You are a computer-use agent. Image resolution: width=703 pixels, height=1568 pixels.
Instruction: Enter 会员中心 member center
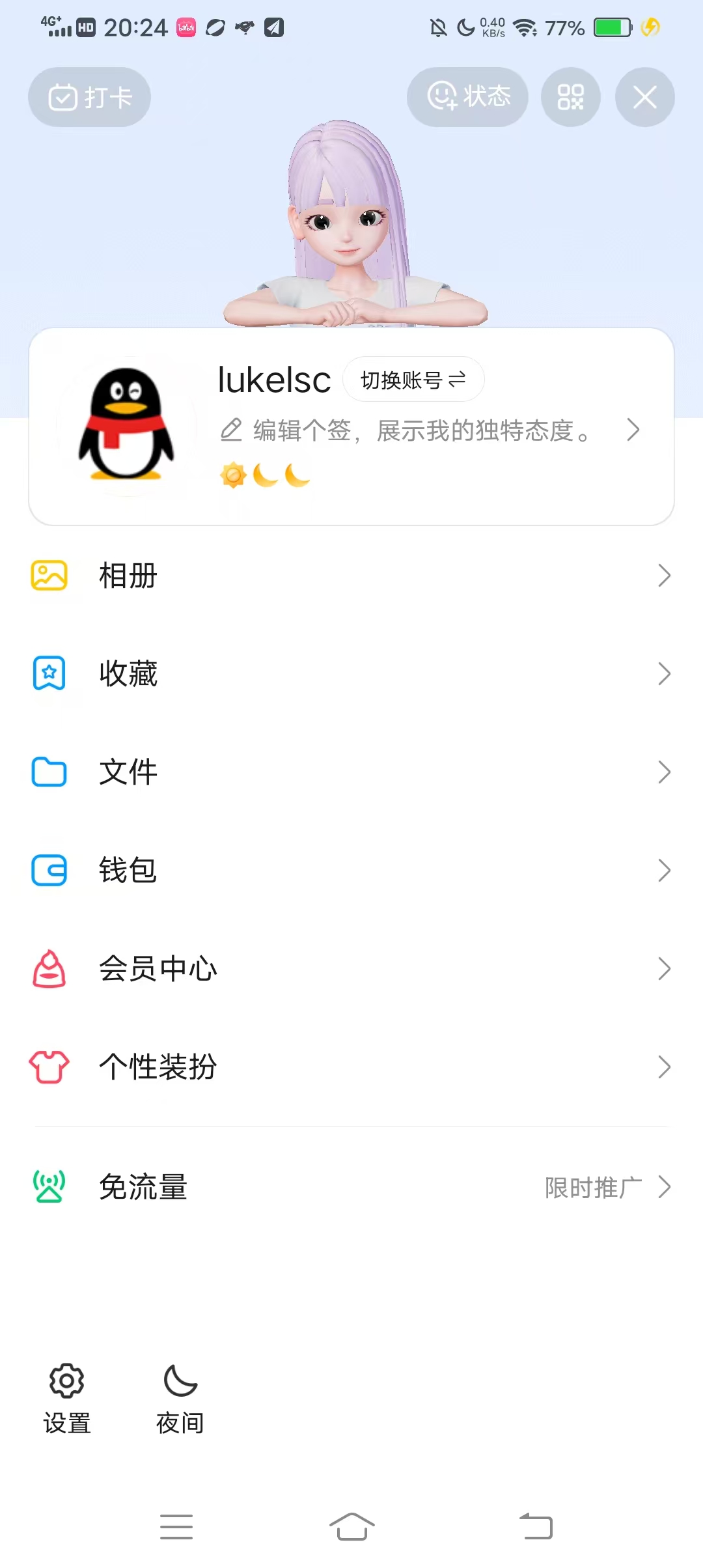(x=351, y=969)
